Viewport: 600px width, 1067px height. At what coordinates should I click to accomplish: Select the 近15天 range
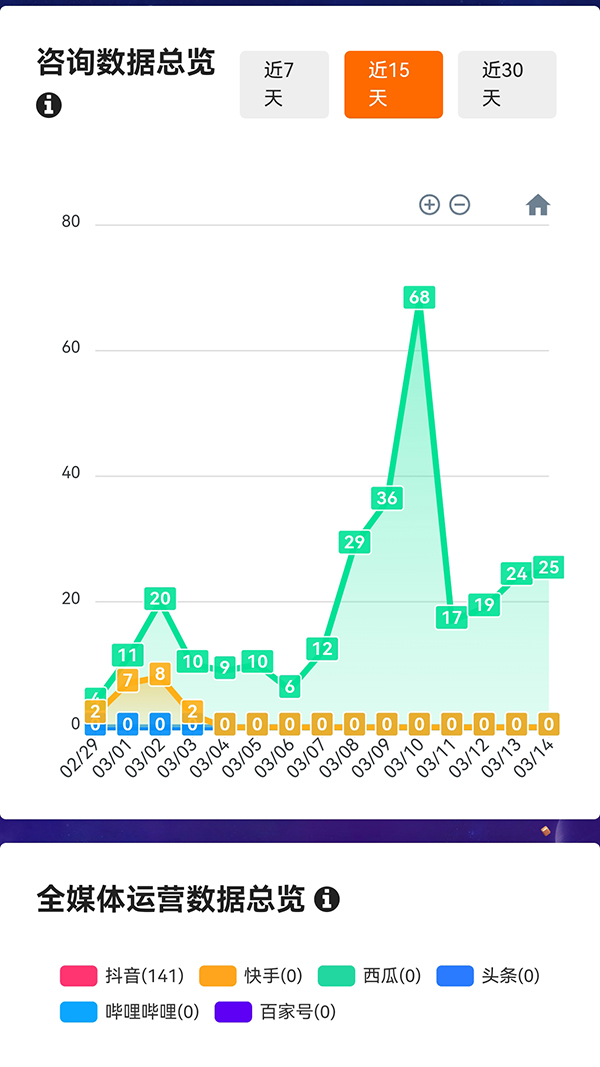tap(393, 84)
